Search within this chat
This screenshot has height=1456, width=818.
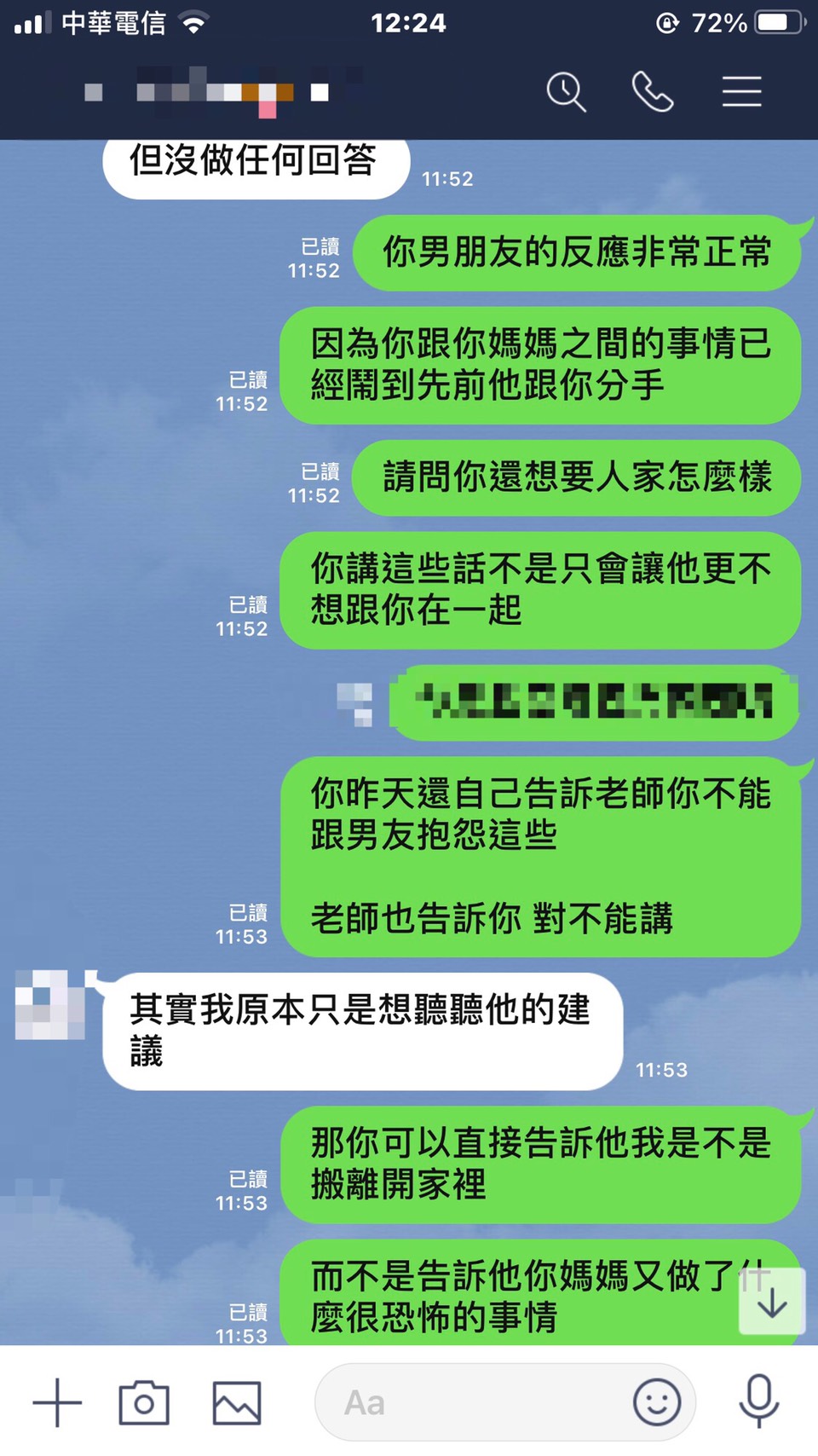566,91
